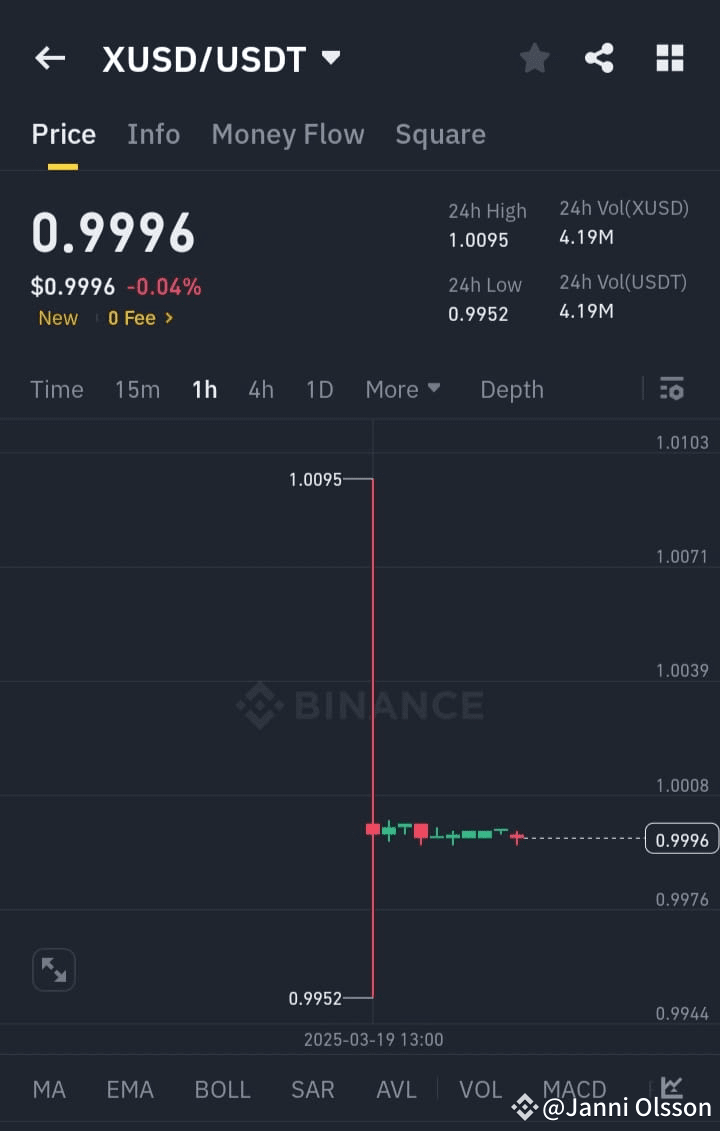Image resolution: width=720 pixels, height=1131 pixels.
Task: Open chart settings icon next to Depth
Action: tap(671, 389)
